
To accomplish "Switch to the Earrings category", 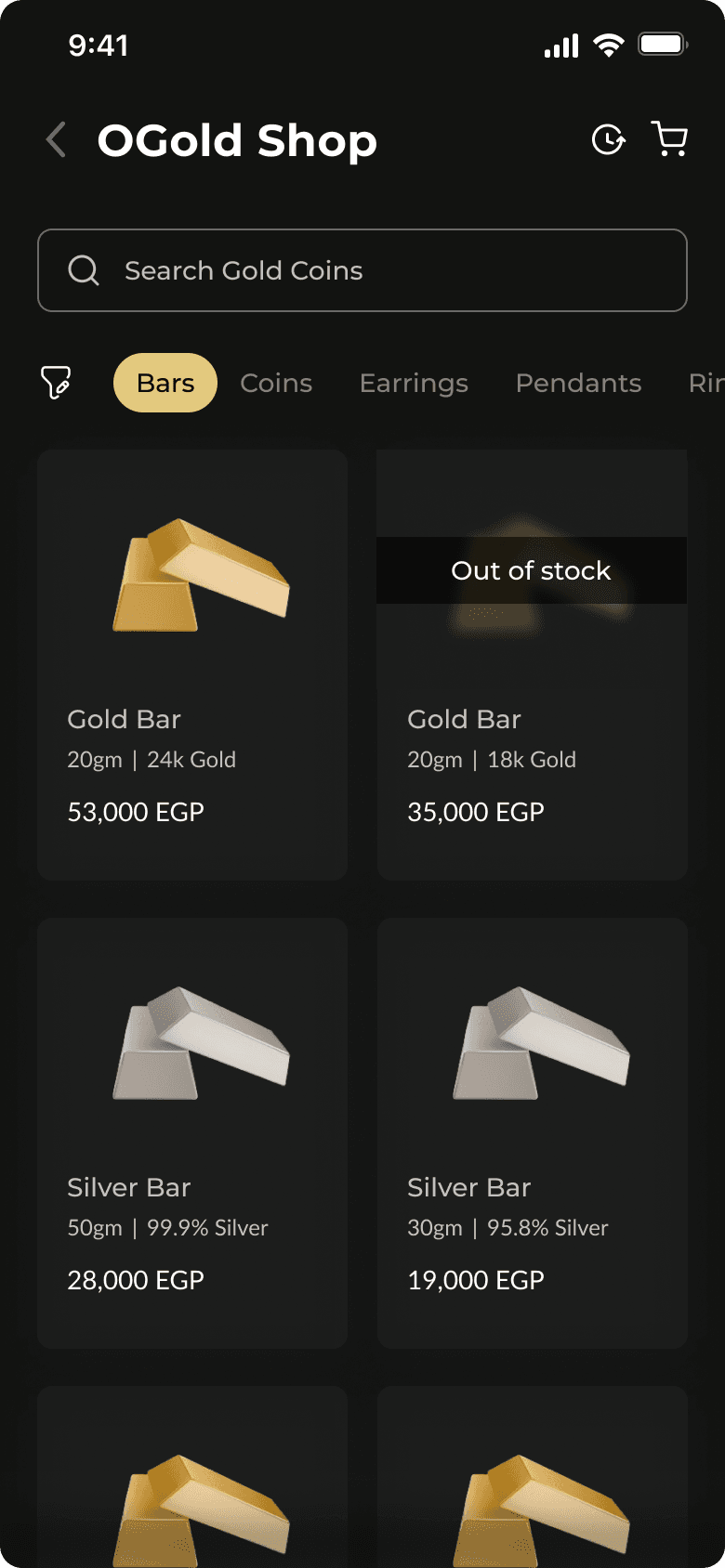I will coord(414,383).
